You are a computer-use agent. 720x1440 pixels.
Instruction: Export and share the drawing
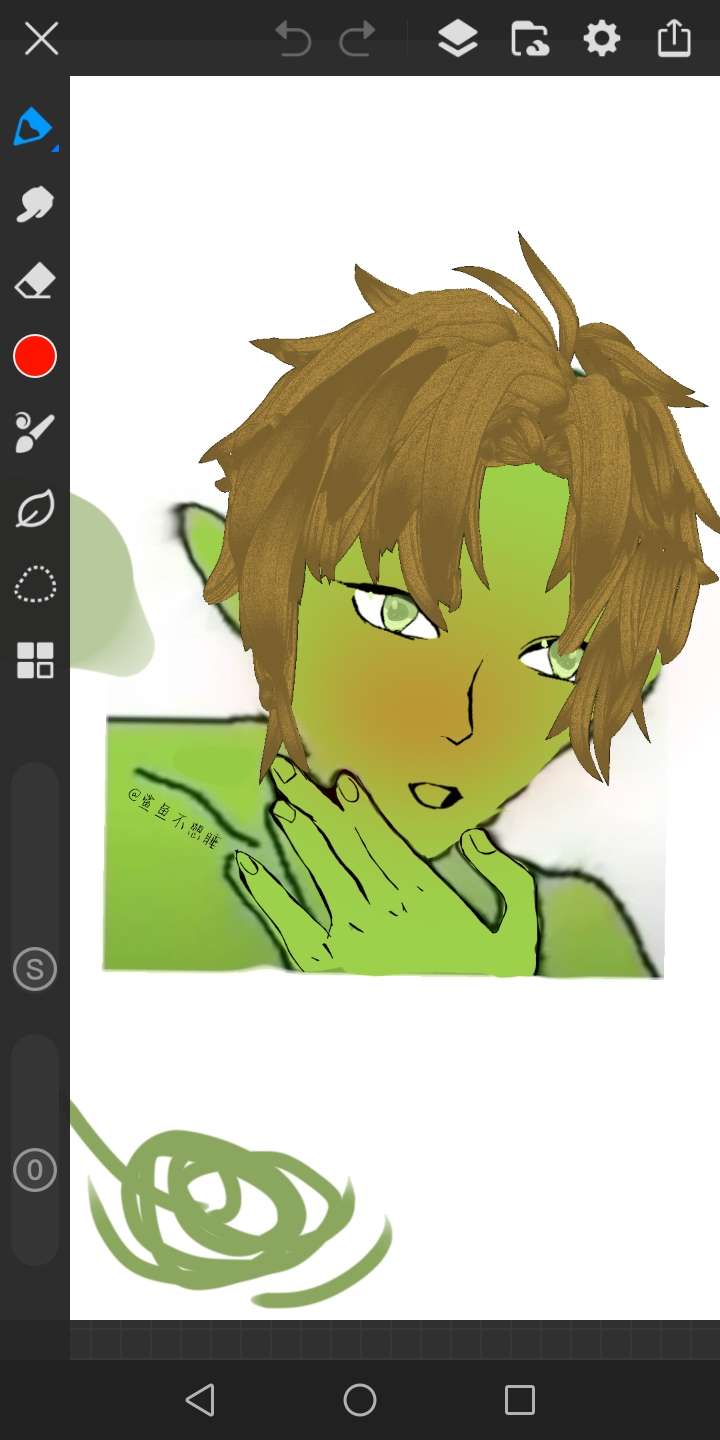(674, 39)
